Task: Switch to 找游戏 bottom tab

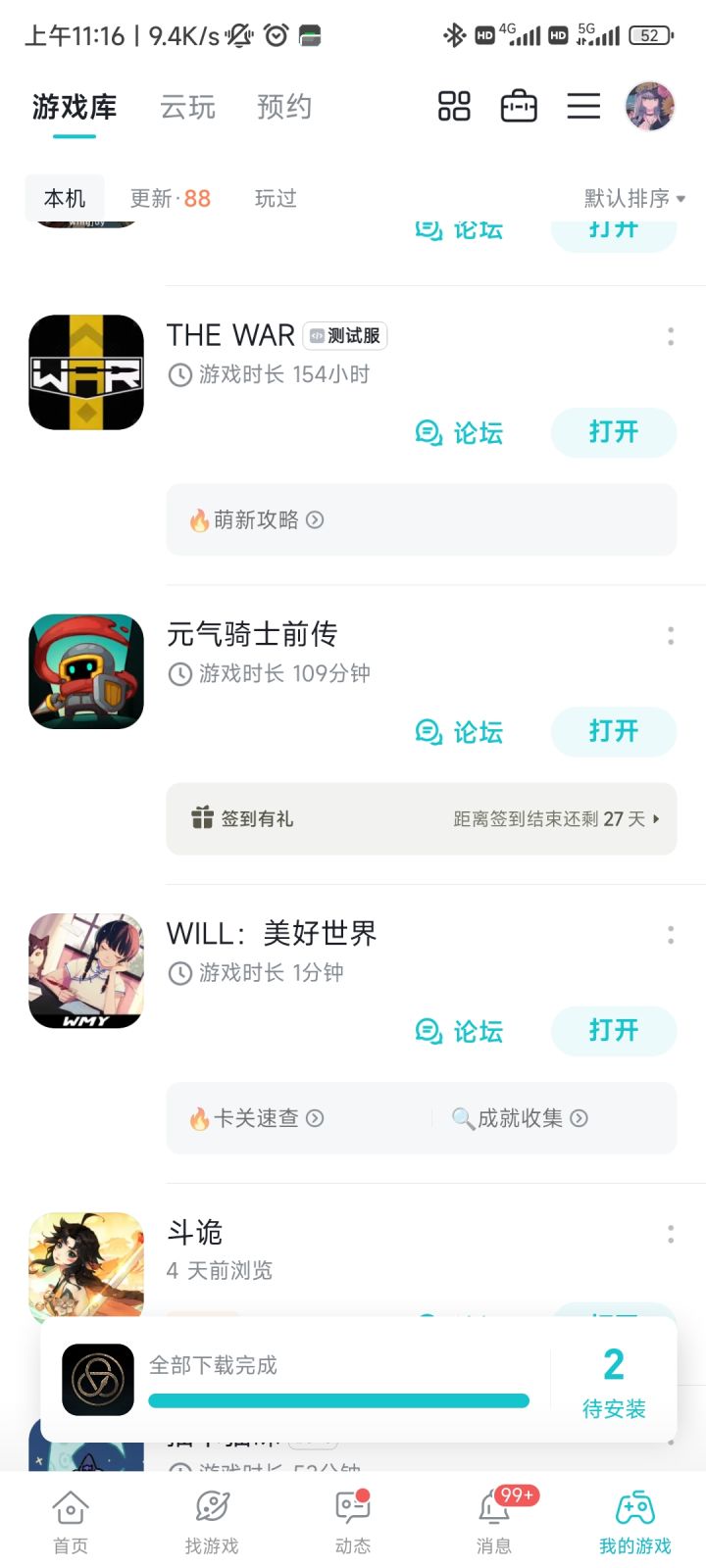Action: [x=212, y=1522]
